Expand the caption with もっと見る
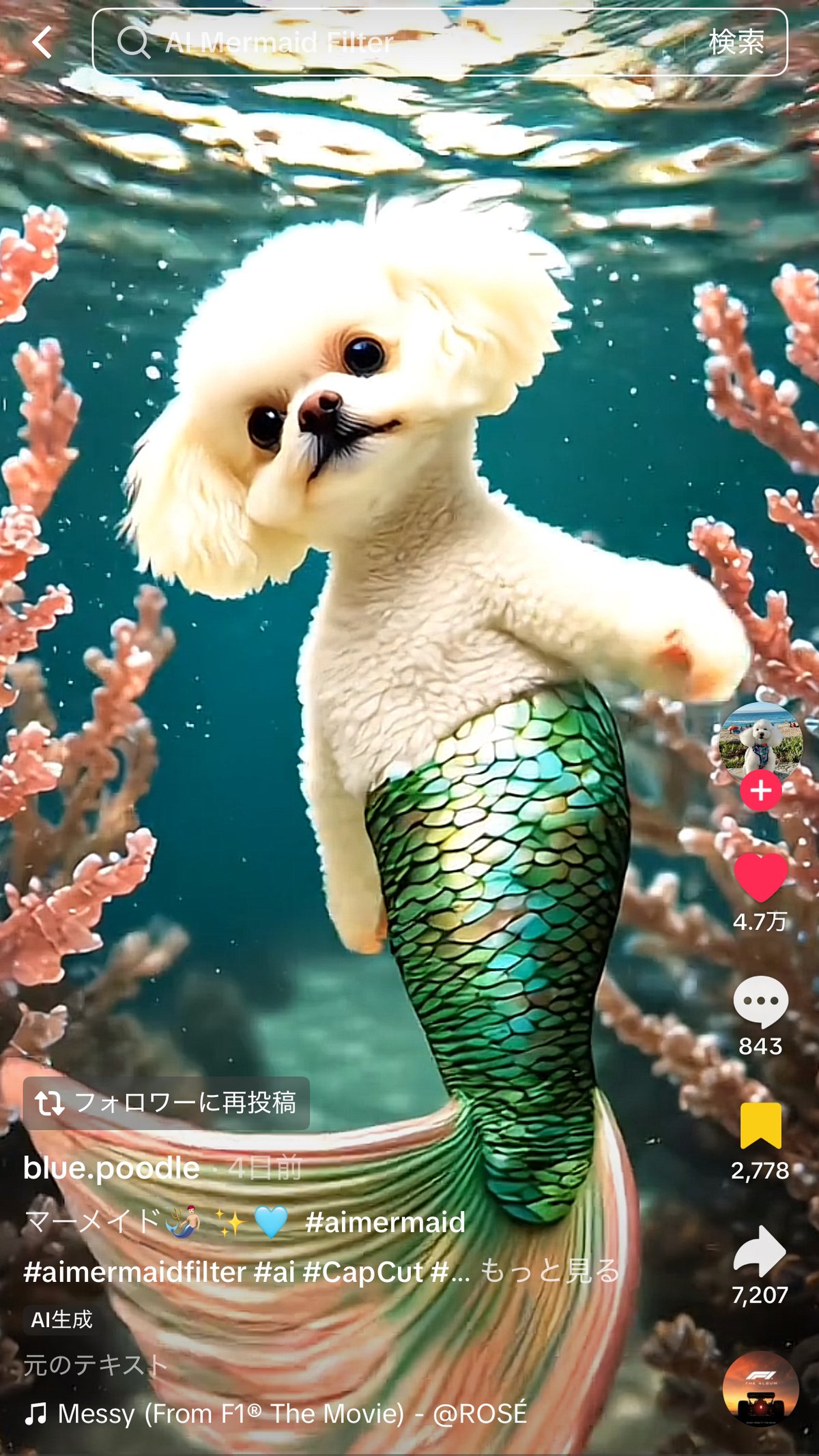This screenshot has height=1456, width=819. tap(550, 1271)
